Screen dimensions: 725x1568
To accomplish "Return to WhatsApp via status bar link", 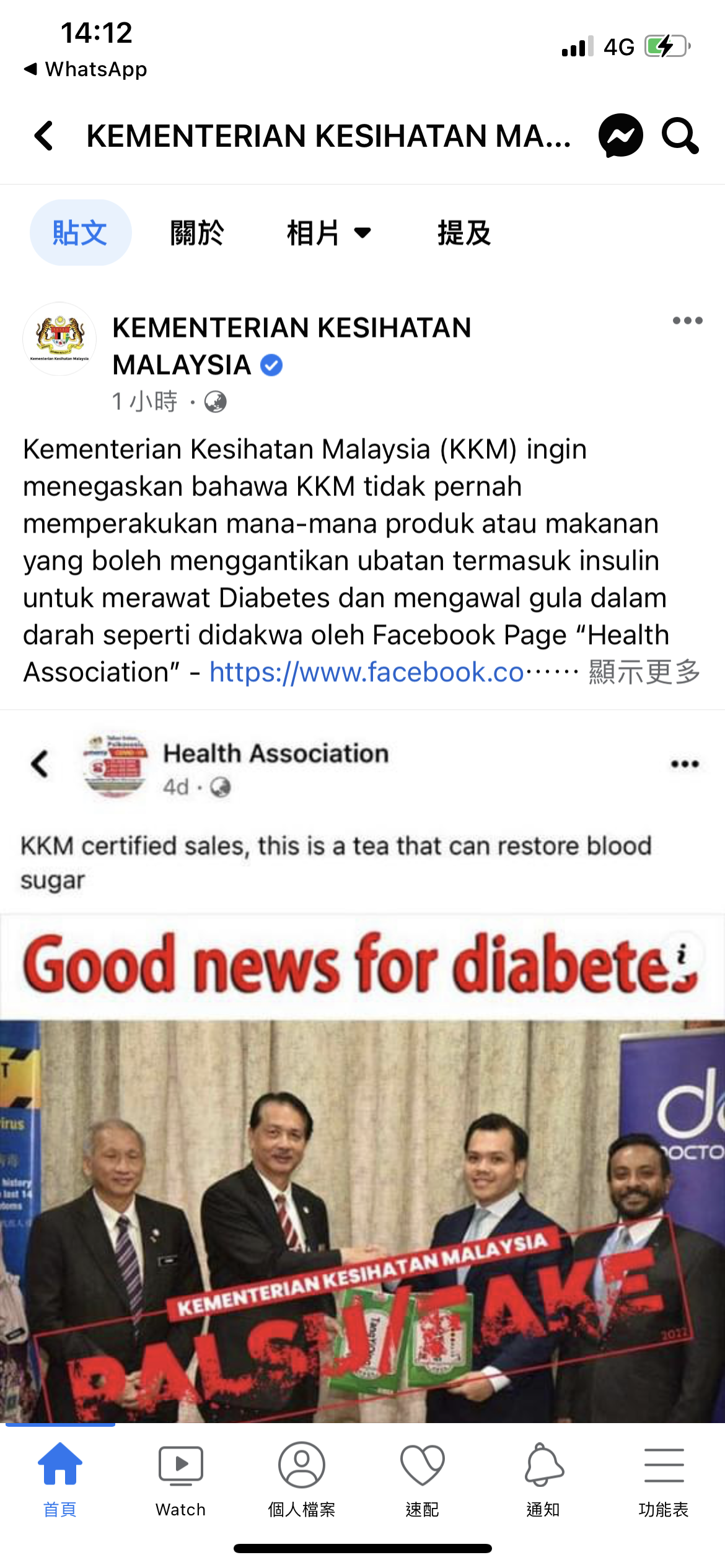I will 86,69.
